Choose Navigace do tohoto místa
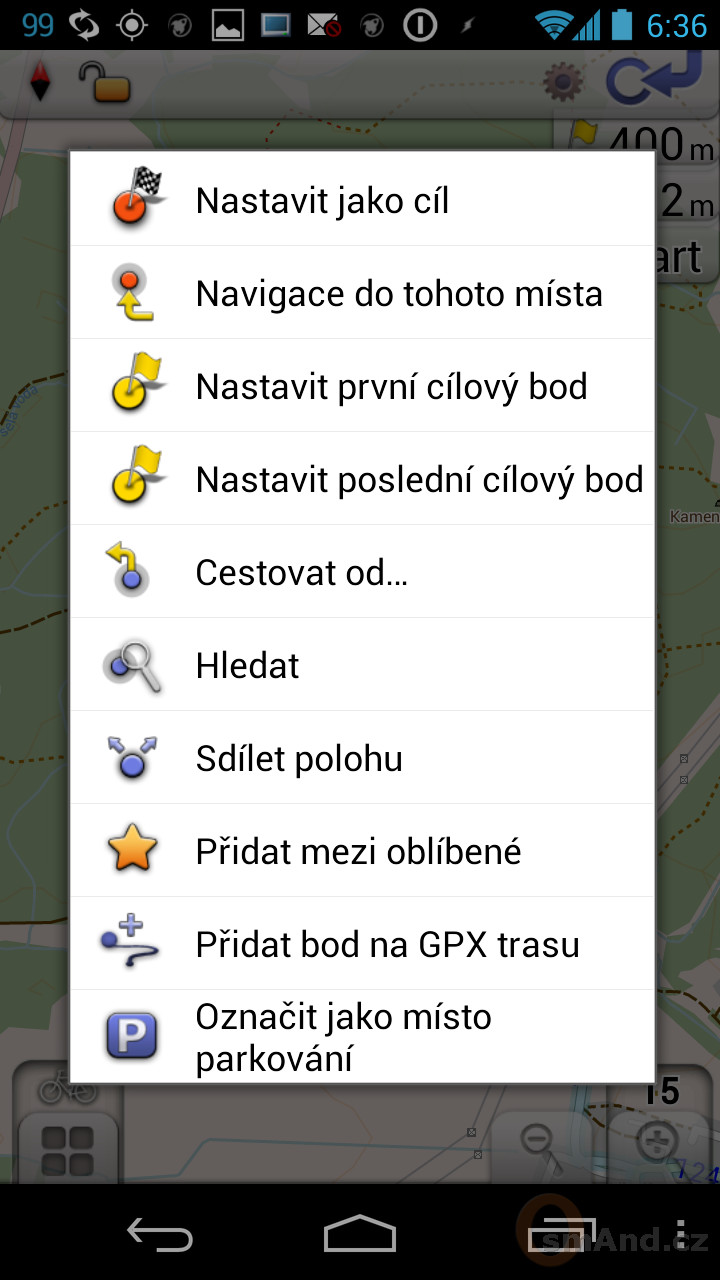The width and height of the screenshot is (720, 1280). (x=362, y=293)
